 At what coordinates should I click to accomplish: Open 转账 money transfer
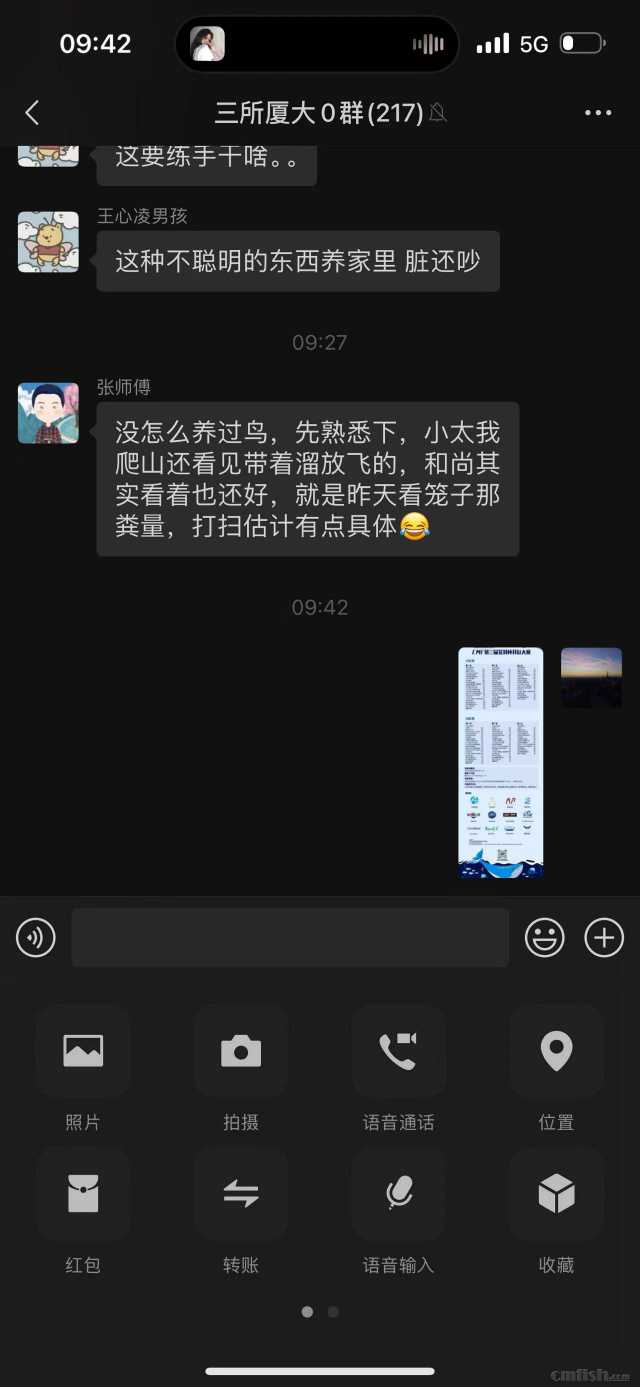pos(241,1193)
